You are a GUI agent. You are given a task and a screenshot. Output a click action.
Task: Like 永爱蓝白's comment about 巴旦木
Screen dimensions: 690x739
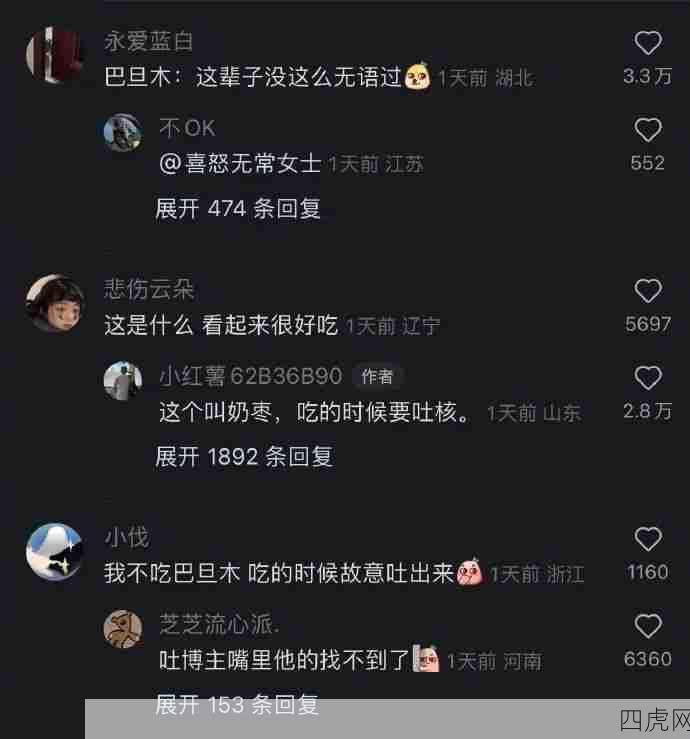[648, 43]
